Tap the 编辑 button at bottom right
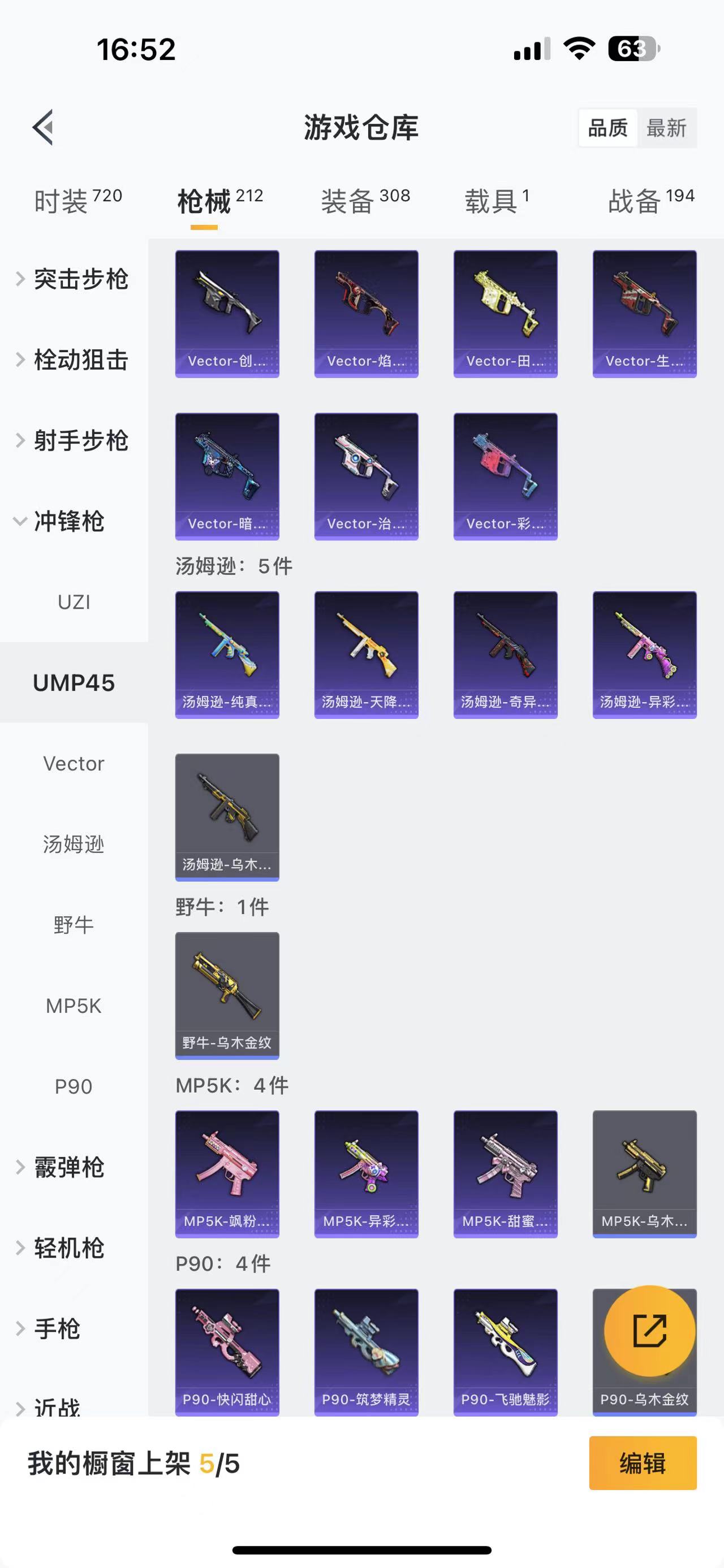Image resolution: width=724 pixels, height=1568 pixels. 643,1464
